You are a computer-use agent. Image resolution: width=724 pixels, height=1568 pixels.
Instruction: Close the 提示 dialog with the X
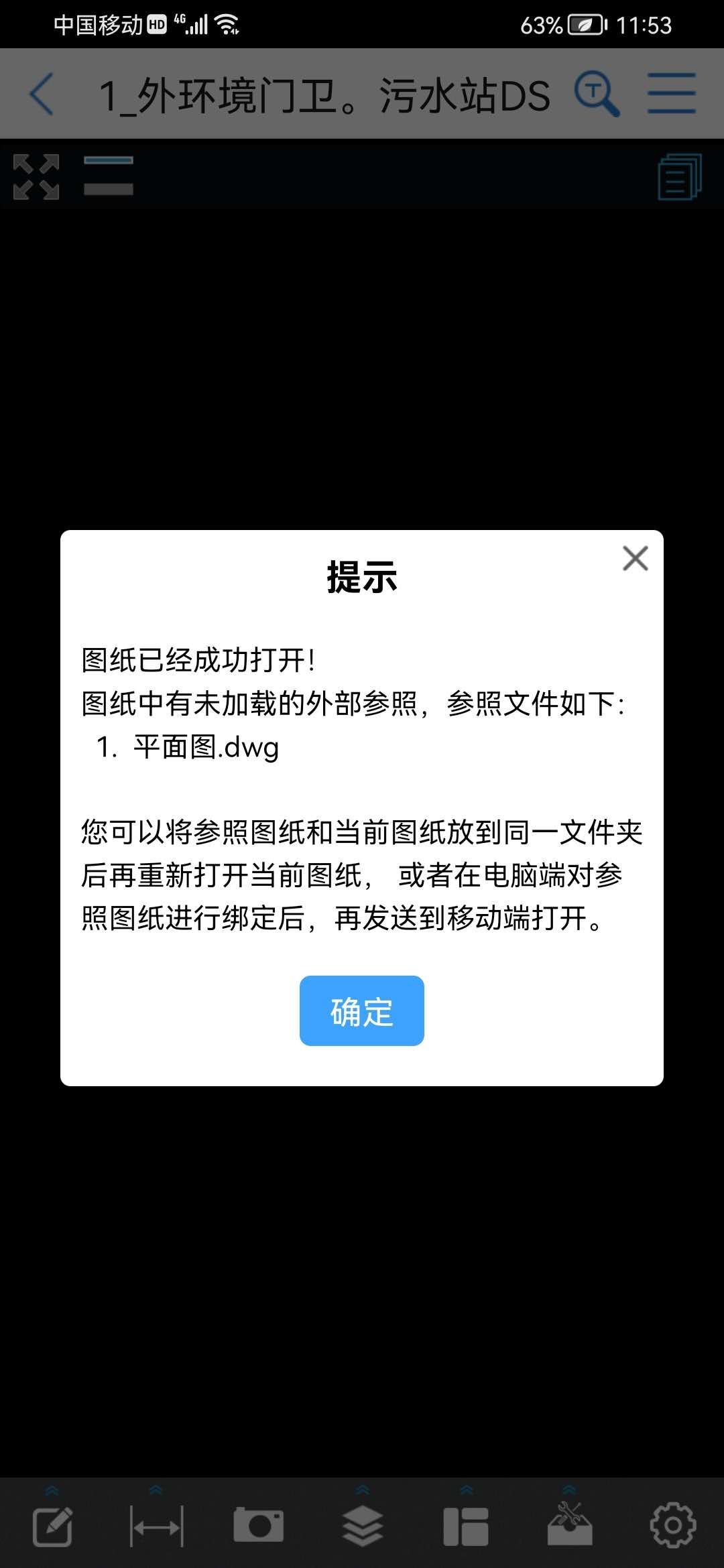tap(635, 558)
